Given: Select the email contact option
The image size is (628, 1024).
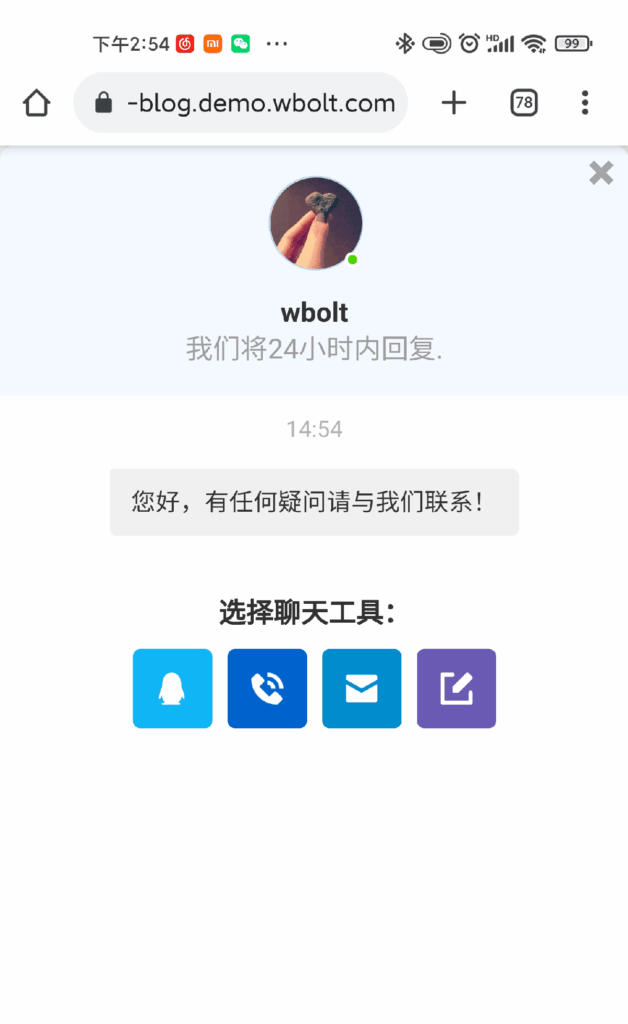Looking at the screenshot, I should click(361, 688).
